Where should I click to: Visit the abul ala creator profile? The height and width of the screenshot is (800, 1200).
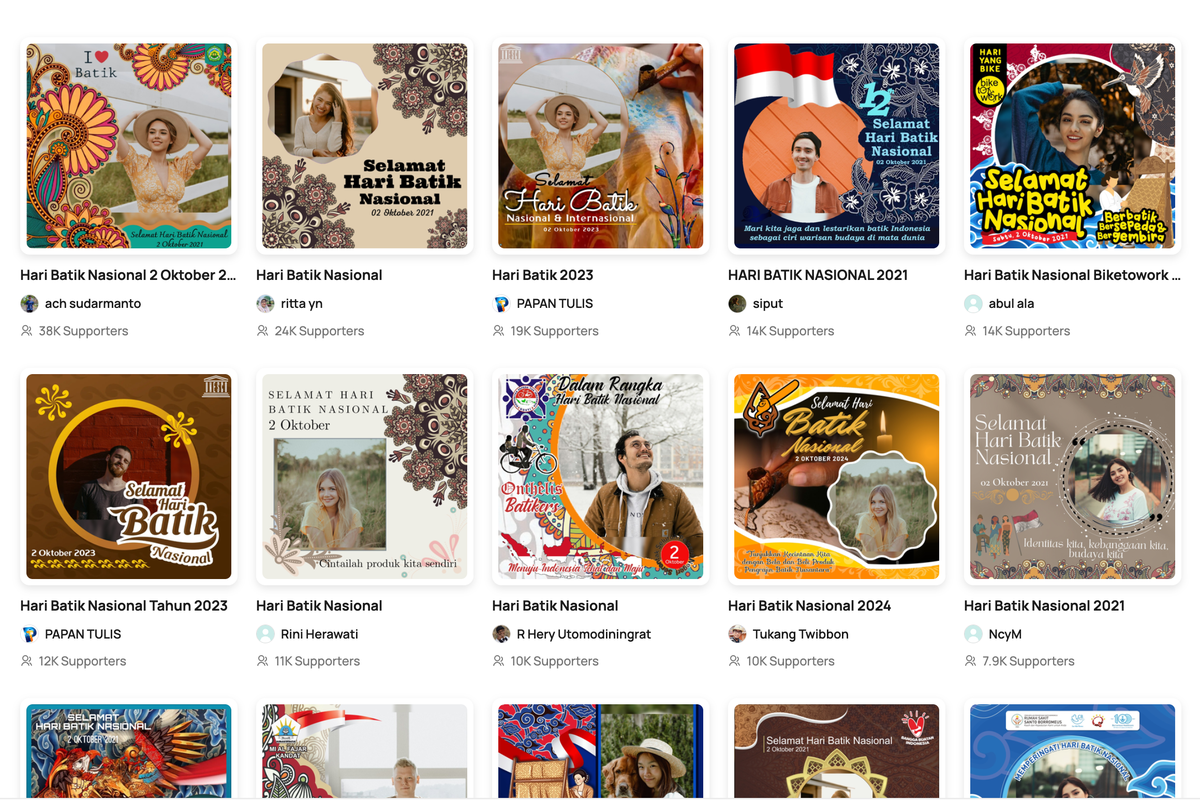coord(1011,303)
